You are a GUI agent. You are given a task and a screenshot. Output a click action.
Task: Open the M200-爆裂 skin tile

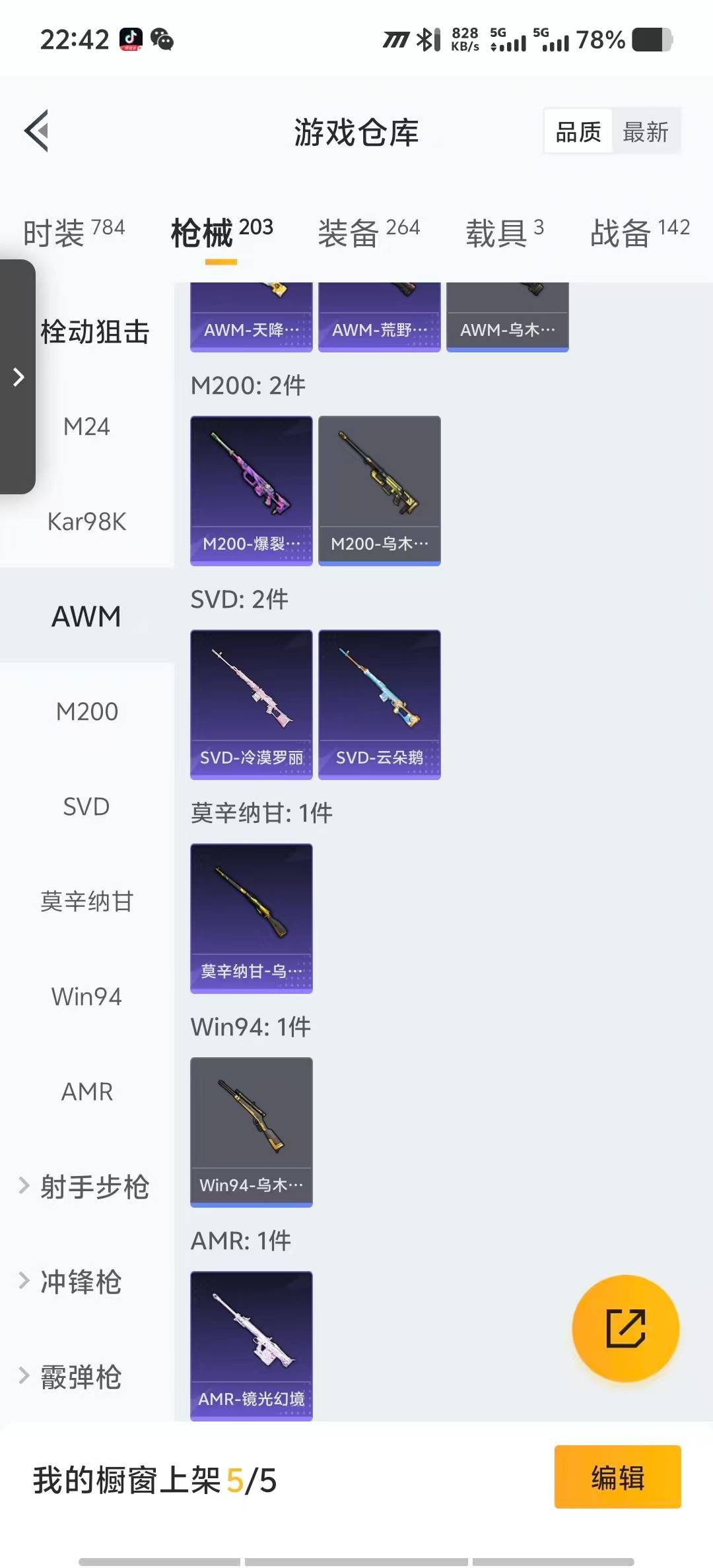pyautogui.click(x=251, y=490)
